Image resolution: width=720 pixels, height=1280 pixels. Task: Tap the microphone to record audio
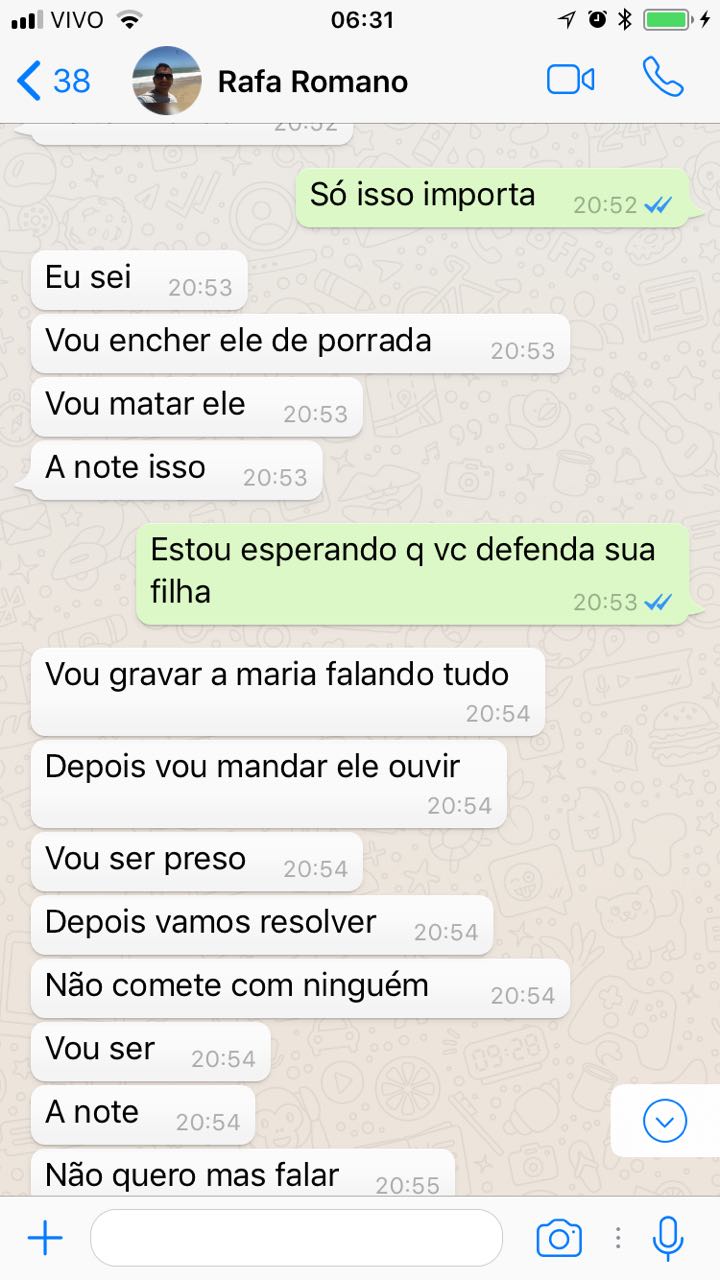(x=667, y=1238)
